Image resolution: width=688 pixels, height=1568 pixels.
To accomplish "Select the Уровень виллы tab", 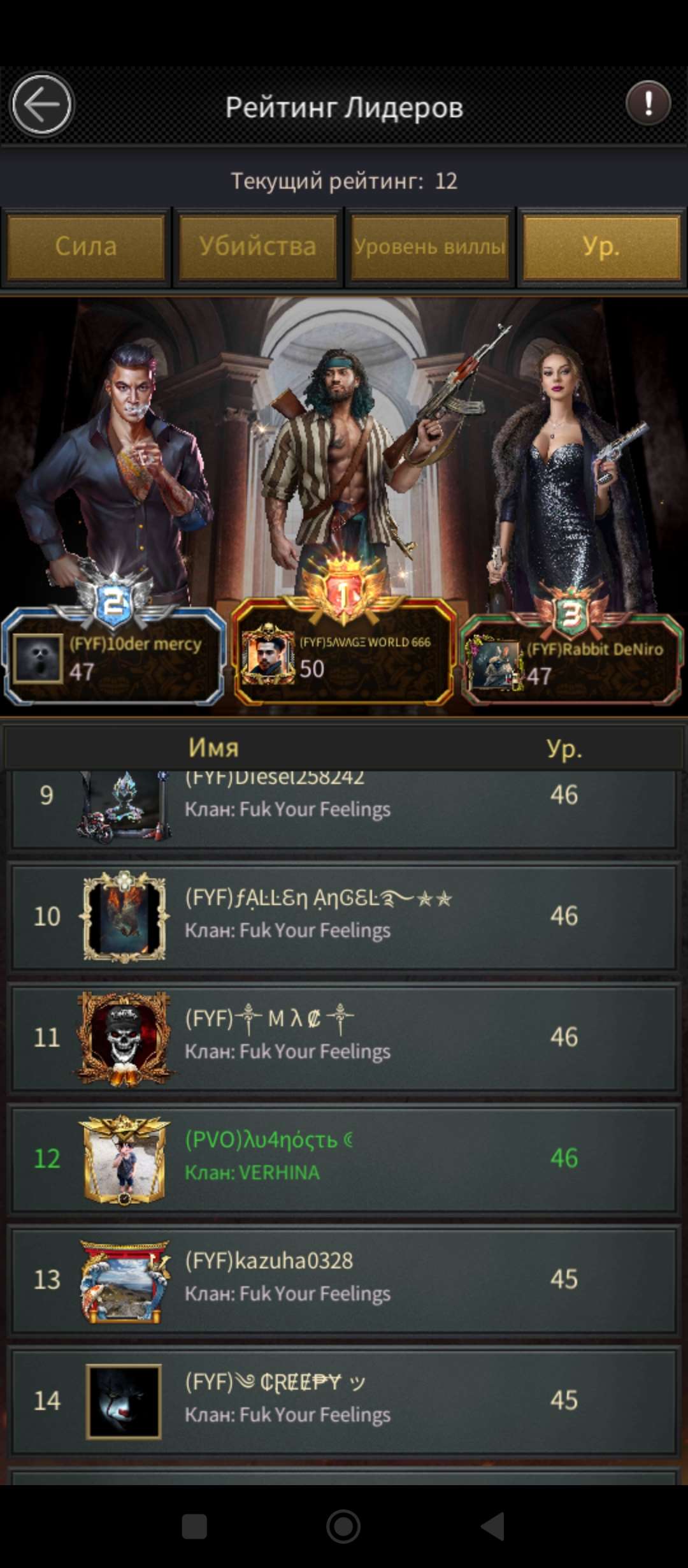I will pos(430,247).
